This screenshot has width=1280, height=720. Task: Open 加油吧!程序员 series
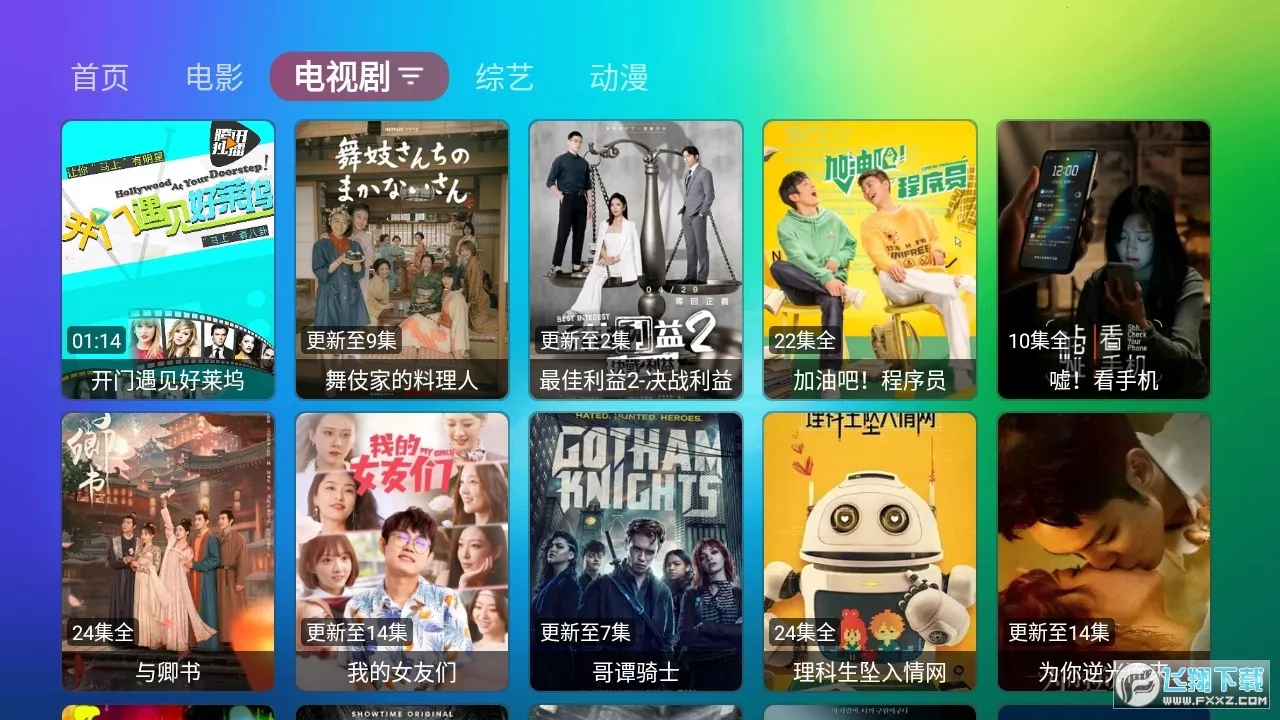(870, 259)
